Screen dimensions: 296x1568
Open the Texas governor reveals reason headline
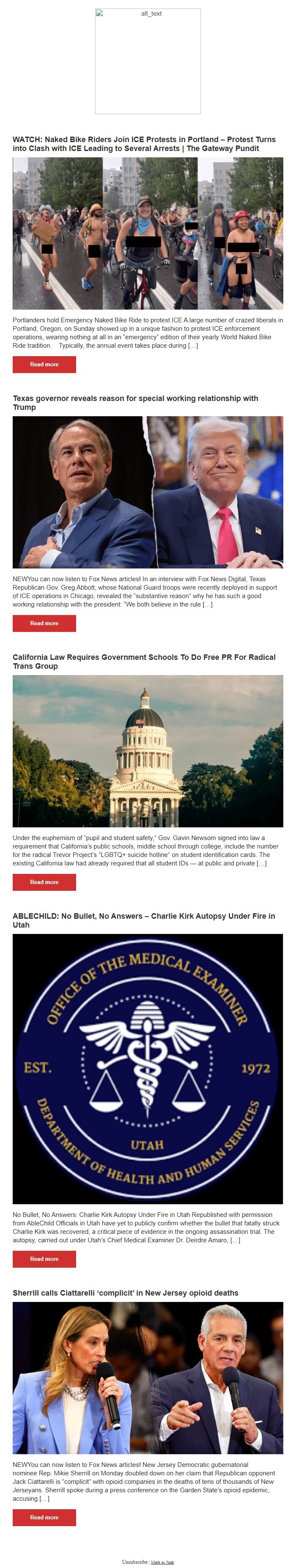tap(135, 402)
